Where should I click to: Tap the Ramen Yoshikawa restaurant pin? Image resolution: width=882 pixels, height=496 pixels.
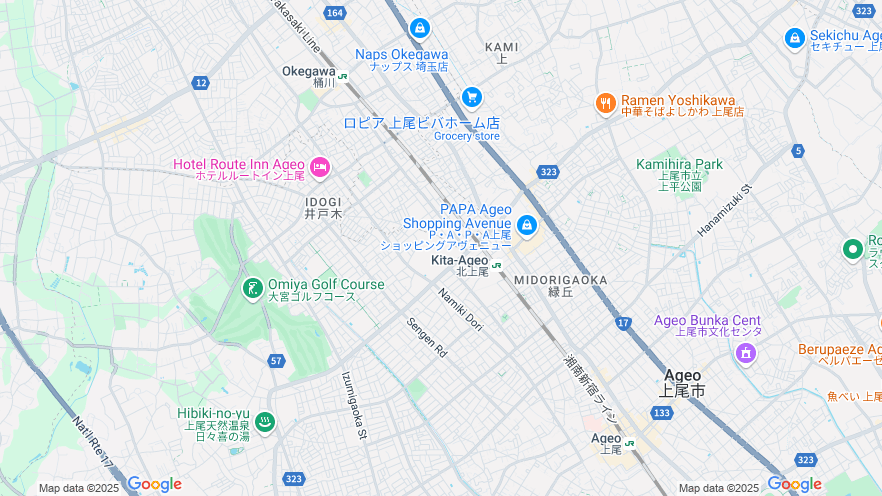(605, 102)
